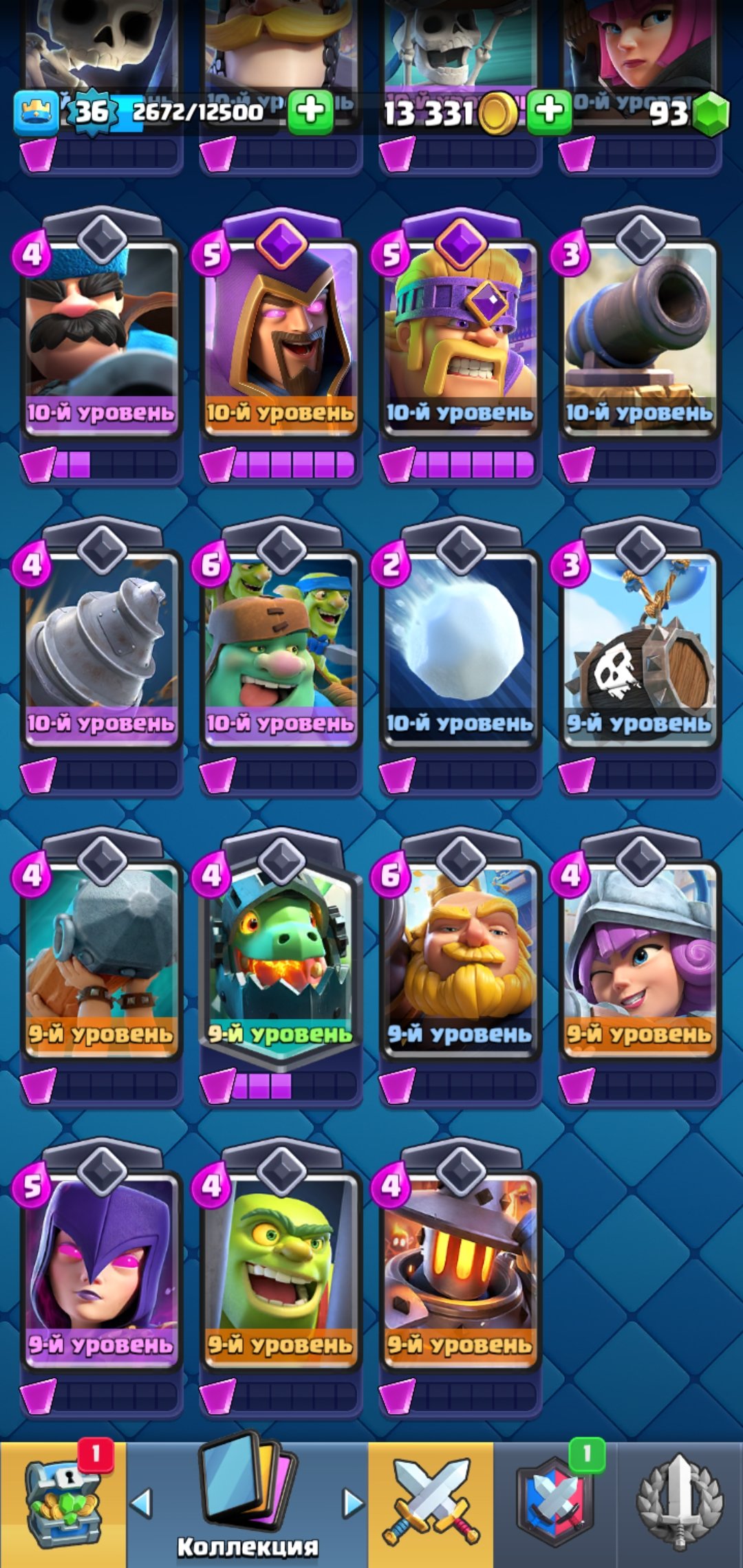
Task: Select the purple-haired girl with helmet card
Action: click(x=640, y=956)
